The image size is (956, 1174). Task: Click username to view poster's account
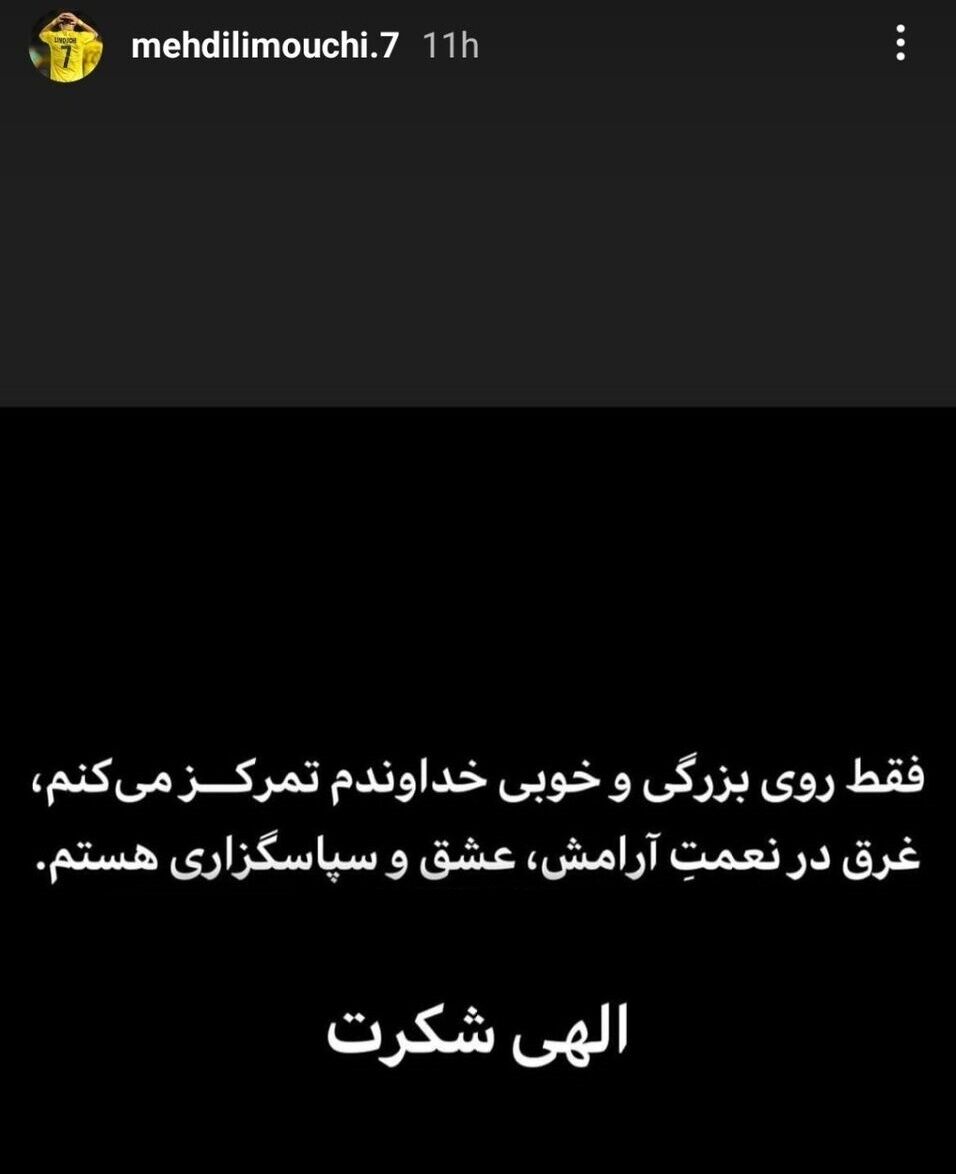point(262,44)
